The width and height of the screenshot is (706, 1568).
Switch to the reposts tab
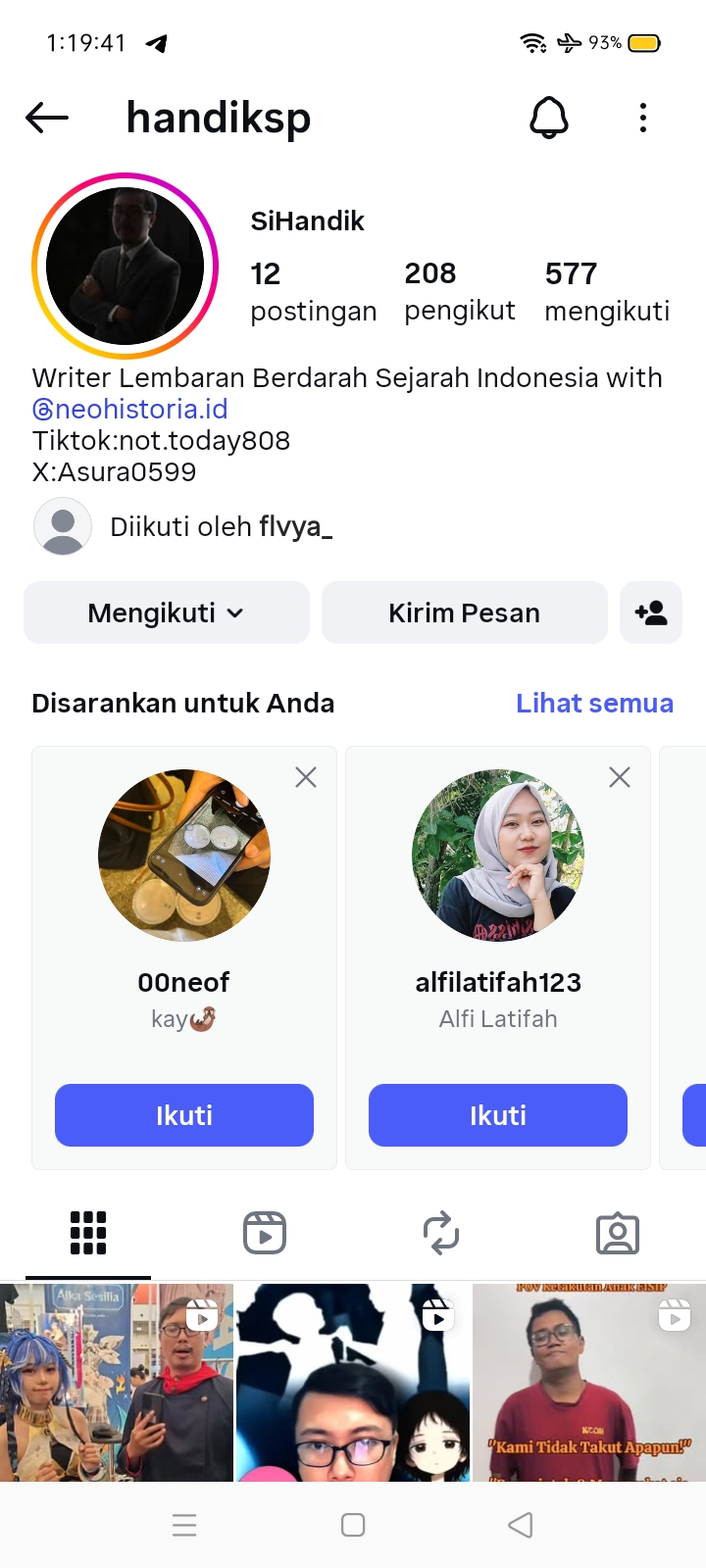(x=441, y=1233)
